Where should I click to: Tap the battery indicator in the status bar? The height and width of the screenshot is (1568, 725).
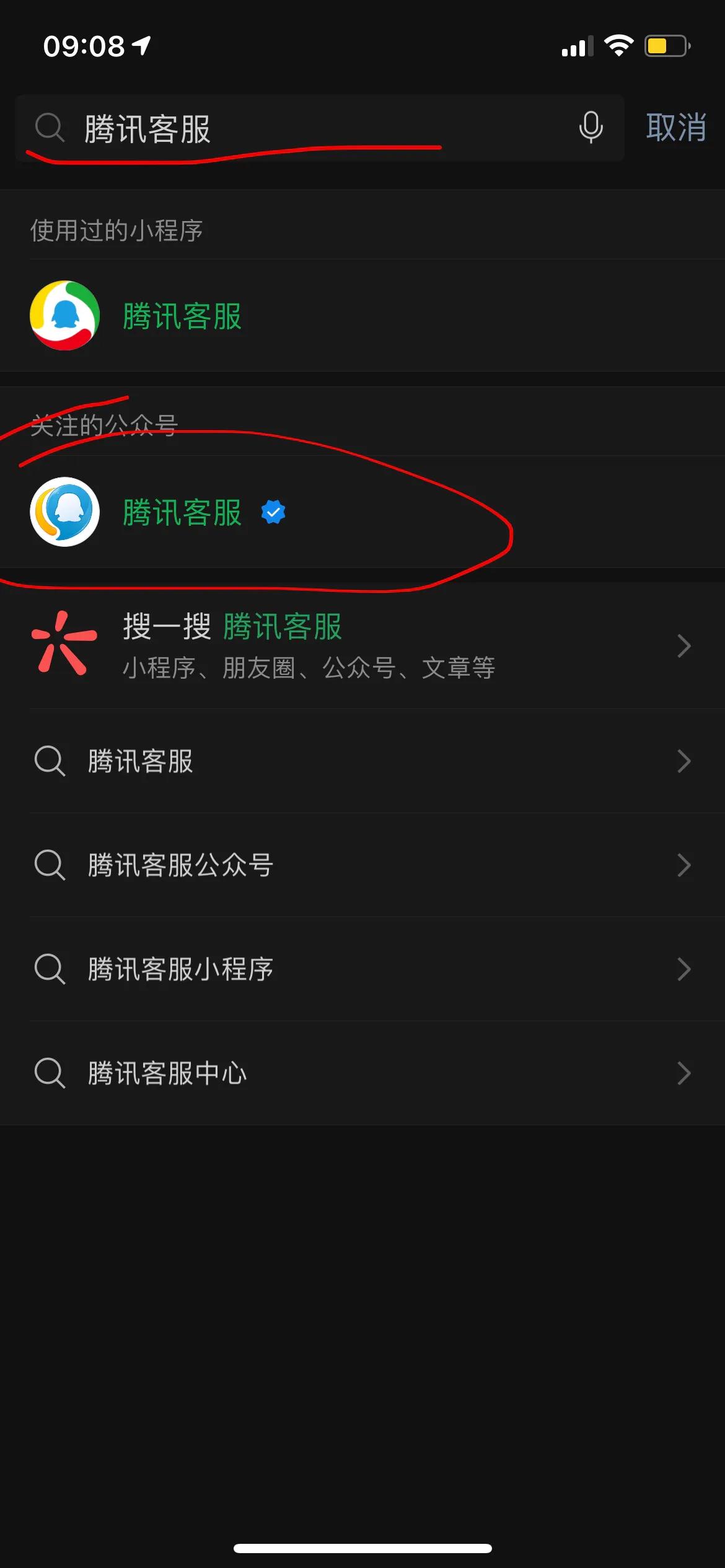click(x=666, y=45)
